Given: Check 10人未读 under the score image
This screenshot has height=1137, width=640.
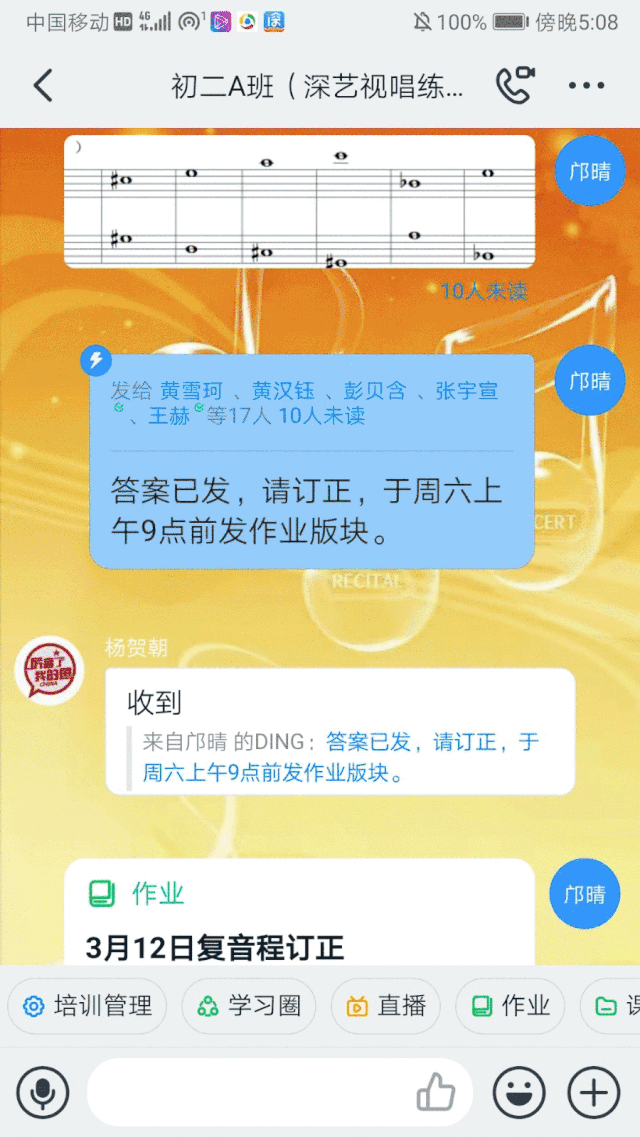Looking at the screenshot, I should 484,291.
